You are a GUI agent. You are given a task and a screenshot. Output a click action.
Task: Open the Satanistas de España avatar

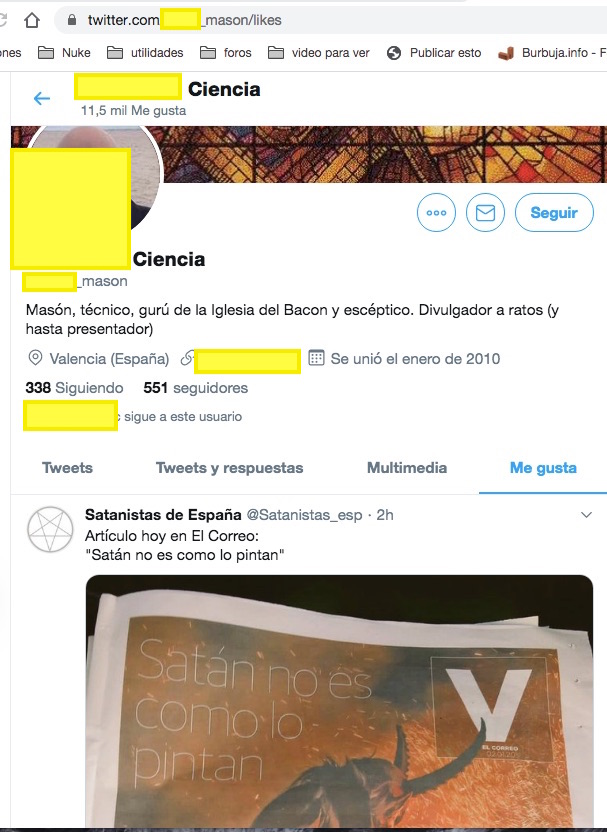click(49, 530)
